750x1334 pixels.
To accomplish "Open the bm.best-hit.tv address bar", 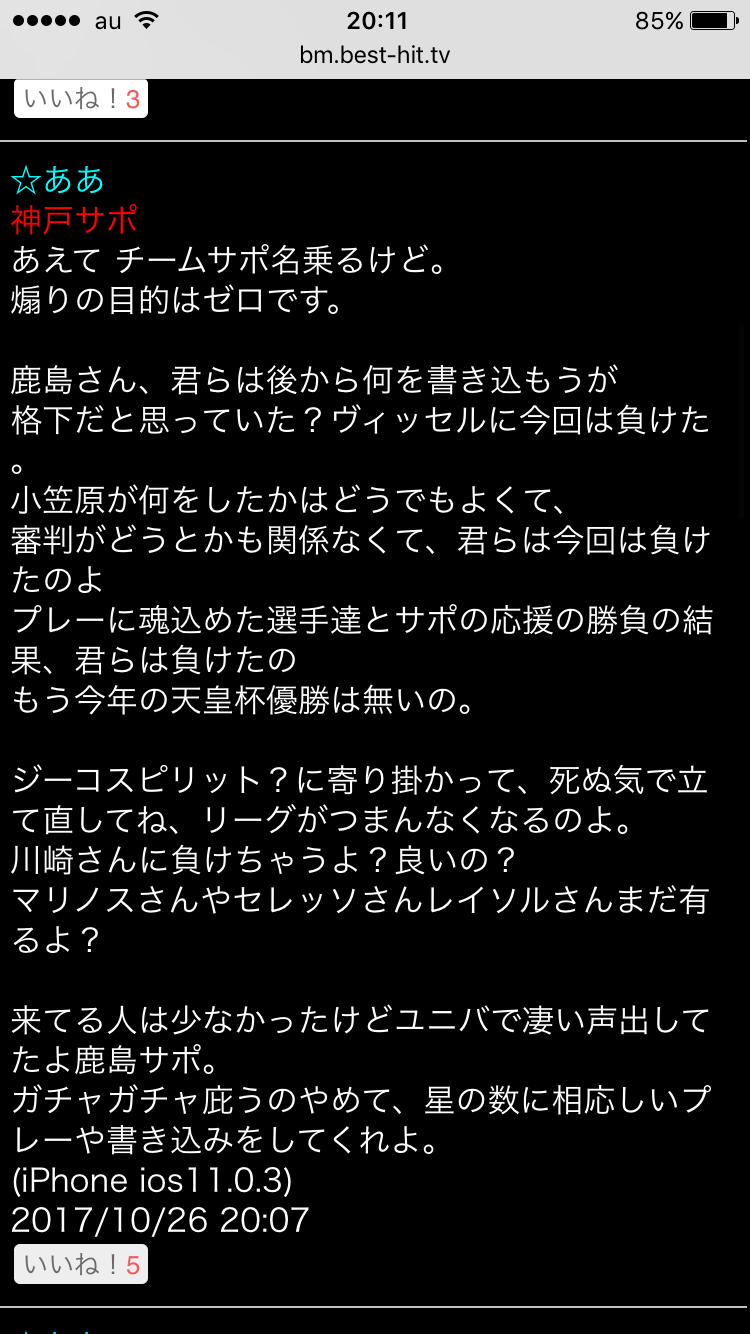I will pos(375,55).
